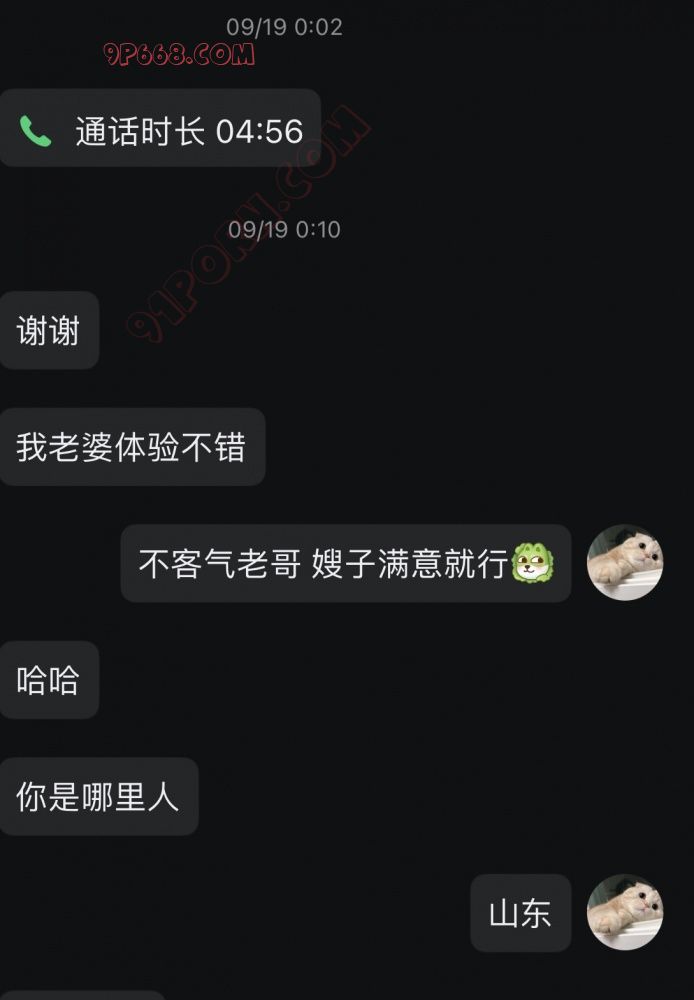
Task: Tap the 通话时长 04:56 call record
Action: coord(160,131)
